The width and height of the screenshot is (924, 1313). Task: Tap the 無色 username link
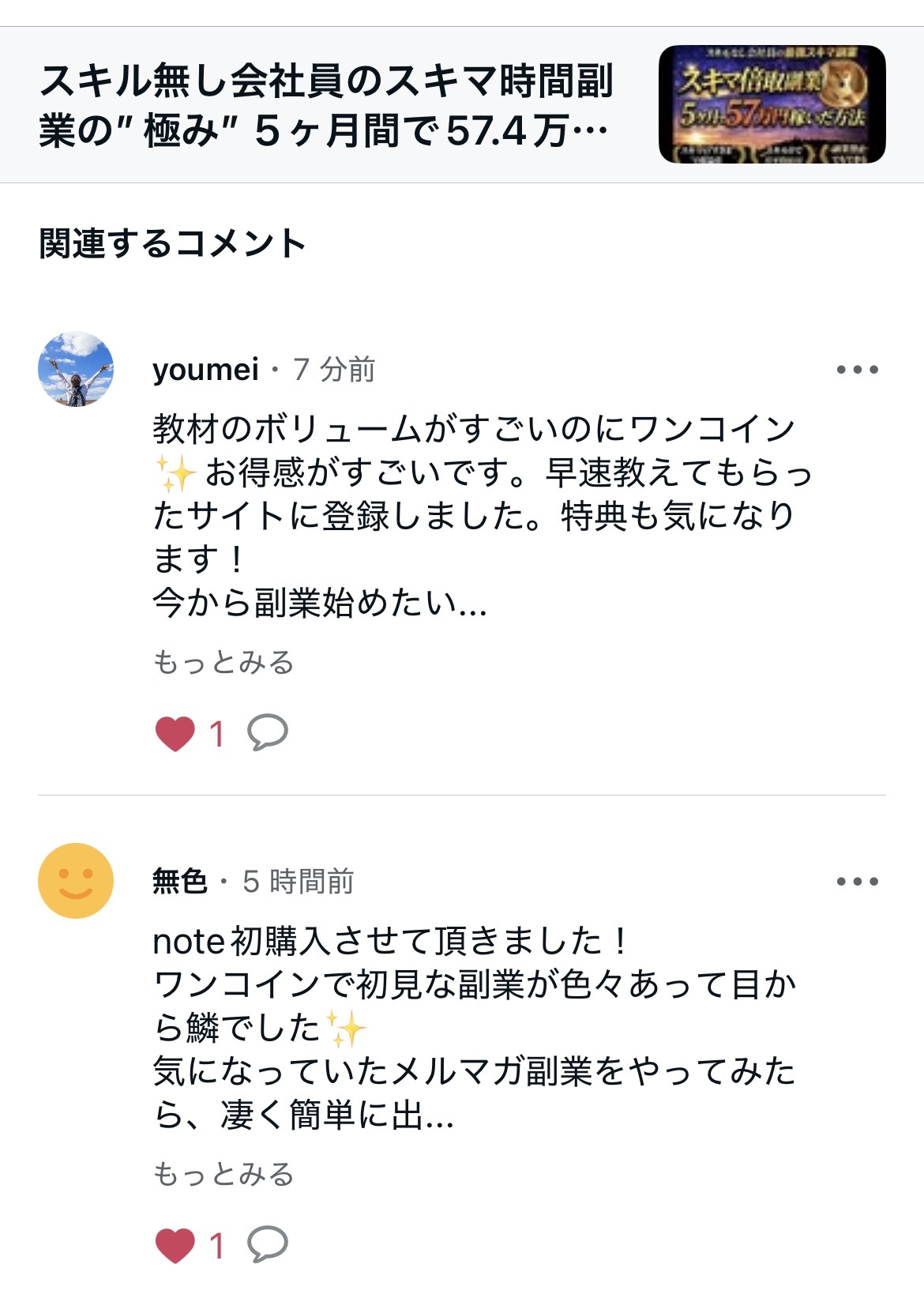pyautogui.click(x=179, y=881)
